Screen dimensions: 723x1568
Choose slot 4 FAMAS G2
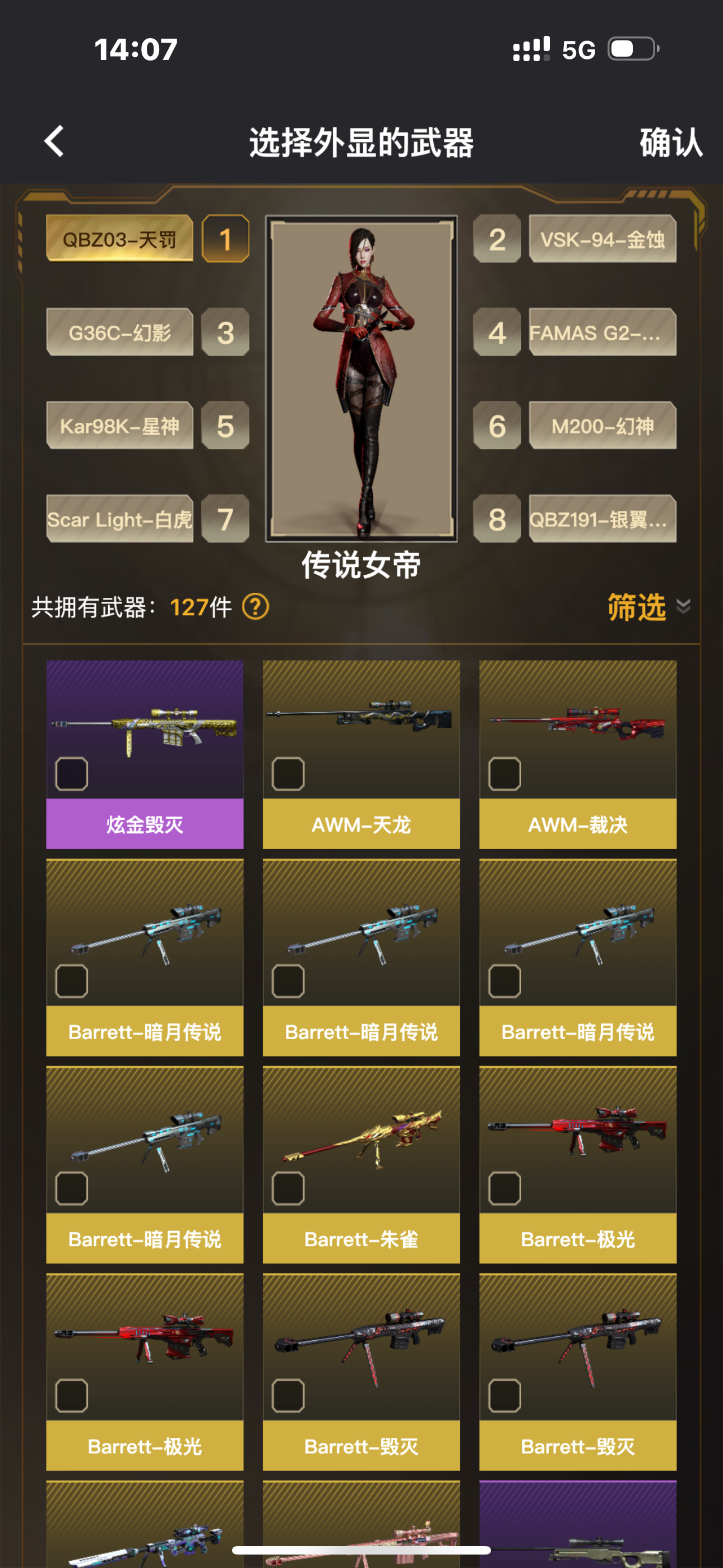point(602,333)
